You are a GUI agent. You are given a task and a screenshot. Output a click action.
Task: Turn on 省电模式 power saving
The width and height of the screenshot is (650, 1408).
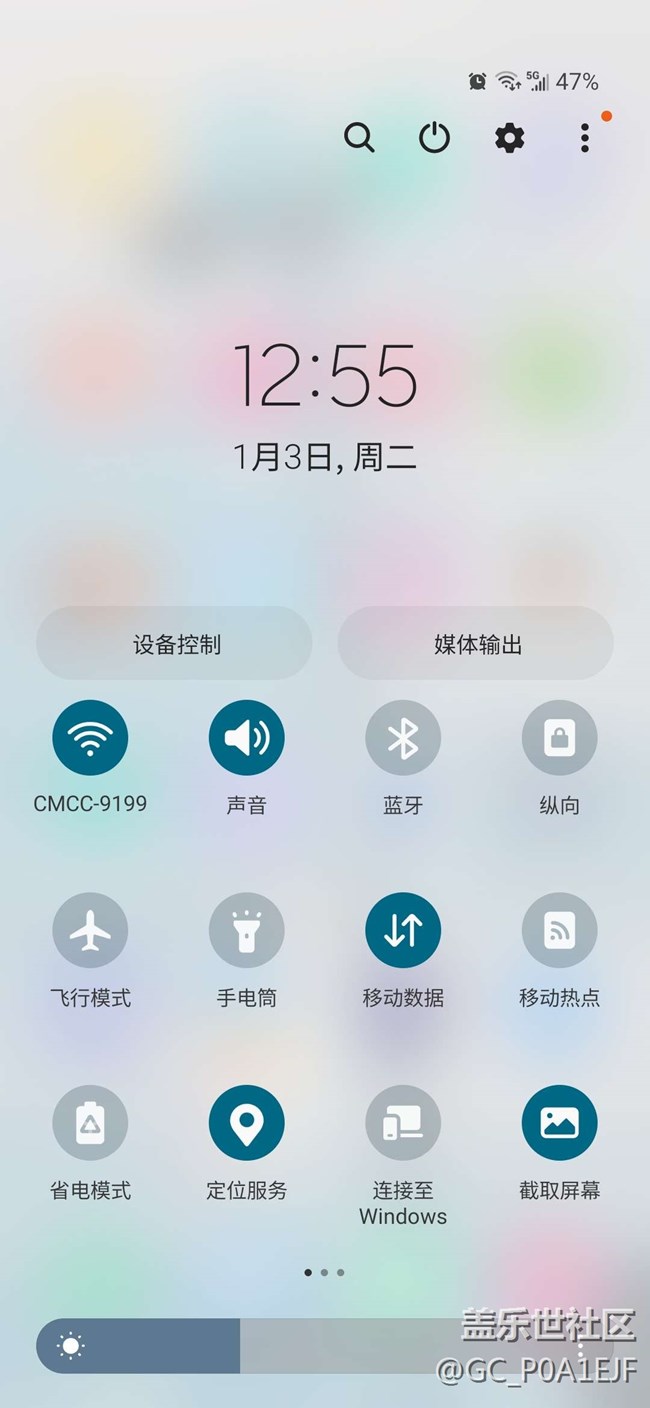(x=90, y=1124)
